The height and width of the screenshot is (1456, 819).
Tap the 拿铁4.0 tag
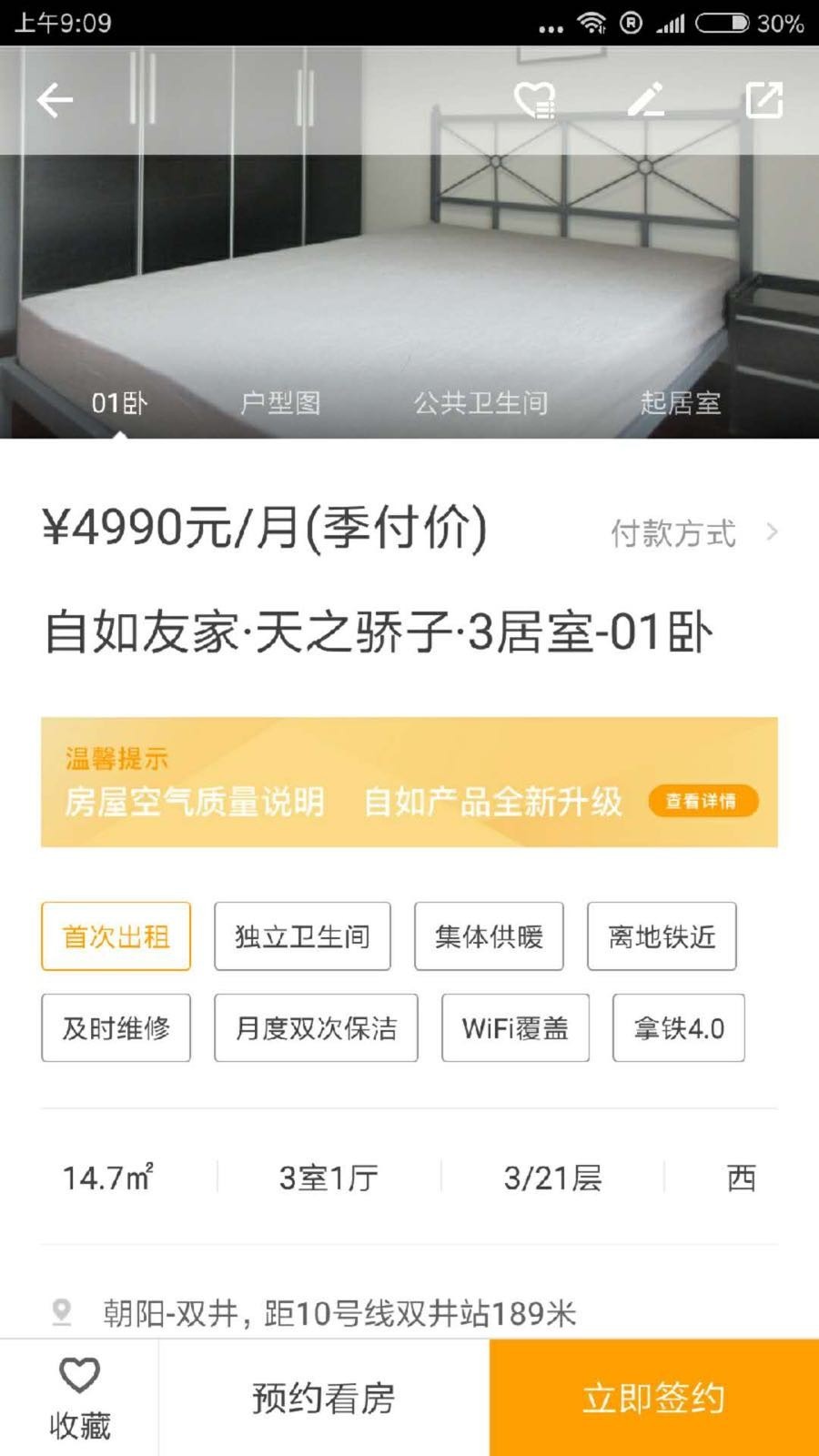click(x=679, y=1028)
